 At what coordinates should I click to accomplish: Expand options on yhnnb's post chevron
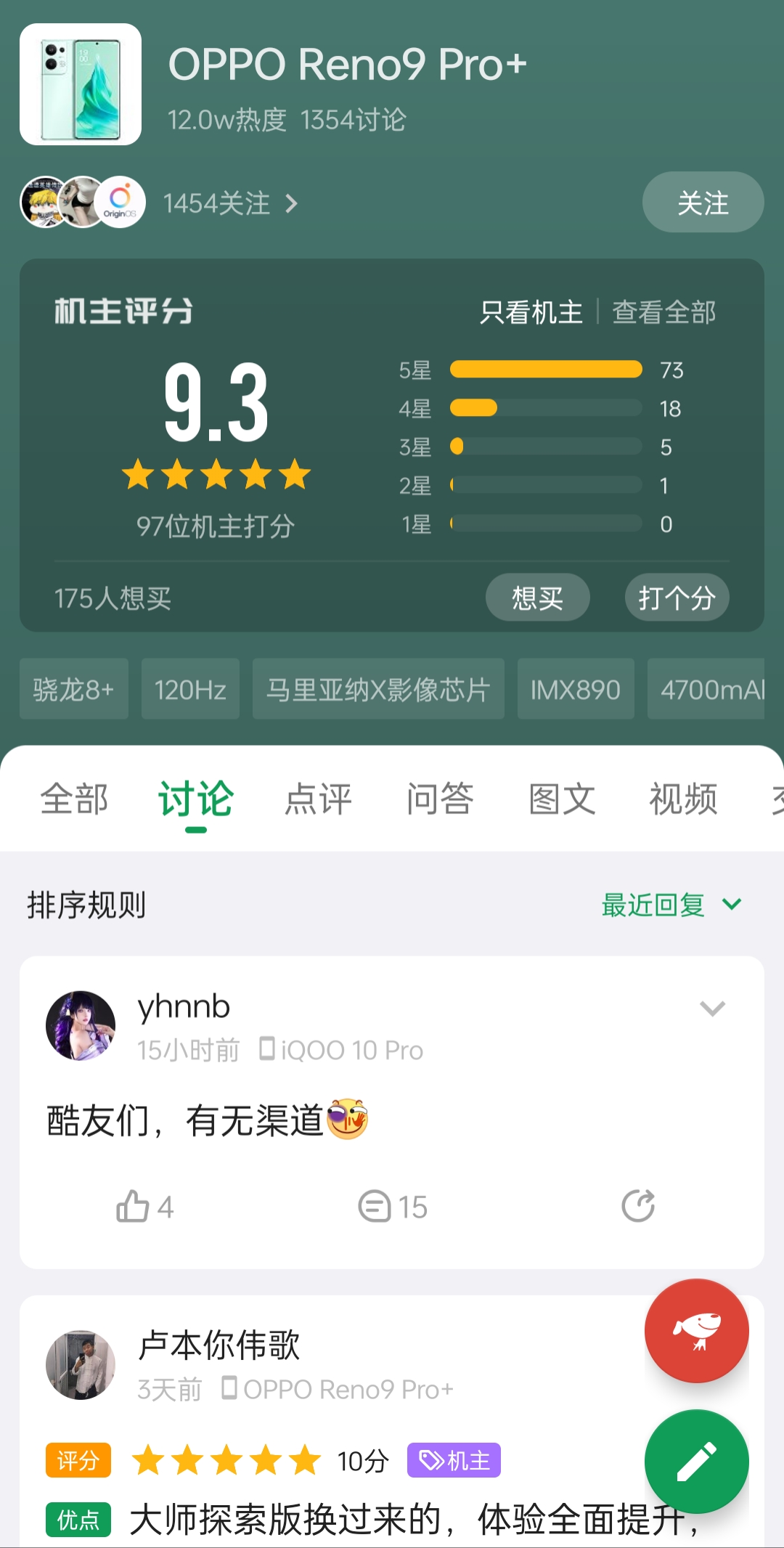click(712, 1009)
